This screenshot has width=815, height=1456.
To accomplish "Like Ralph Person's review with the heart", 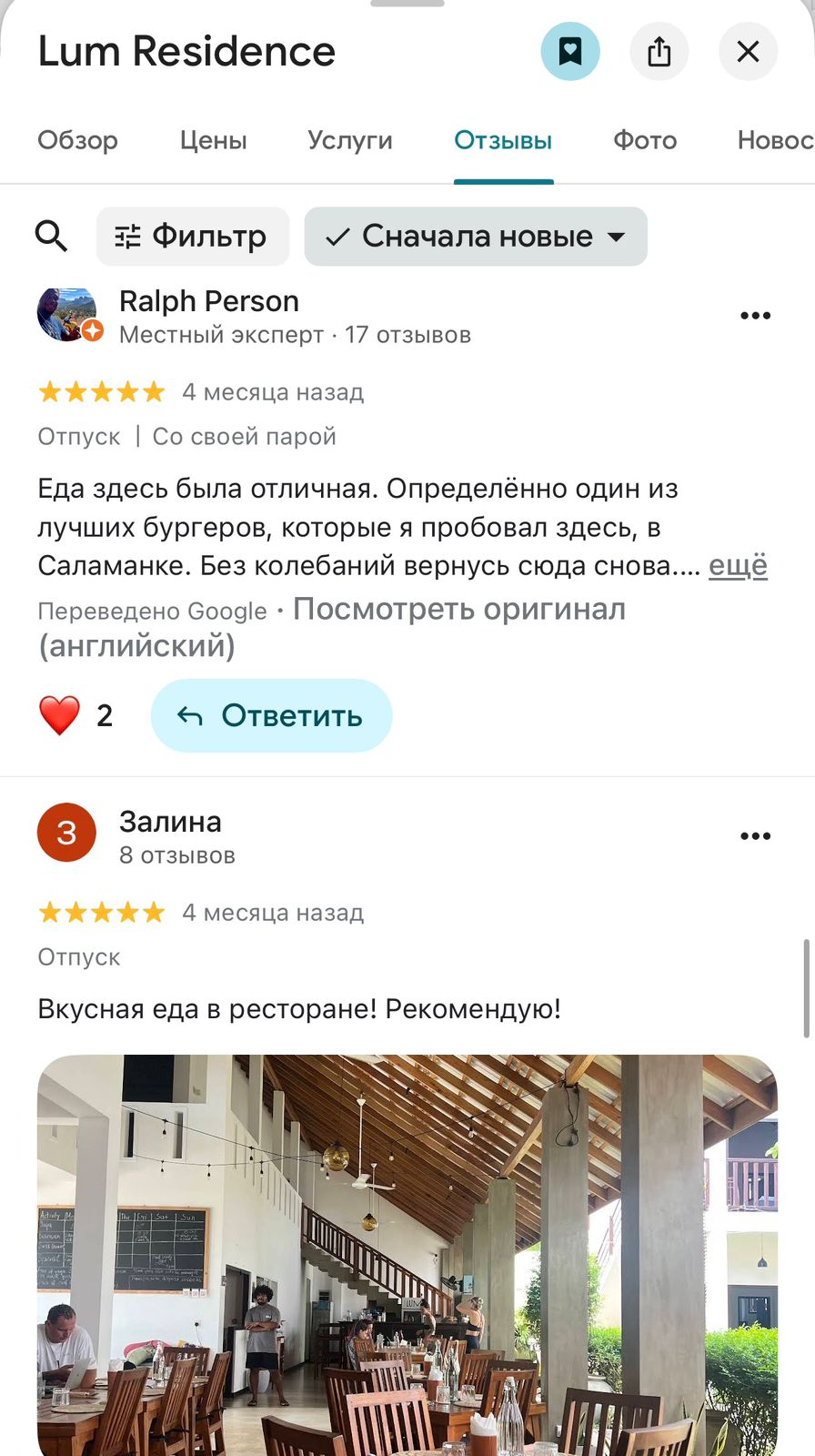I will 60,715.
